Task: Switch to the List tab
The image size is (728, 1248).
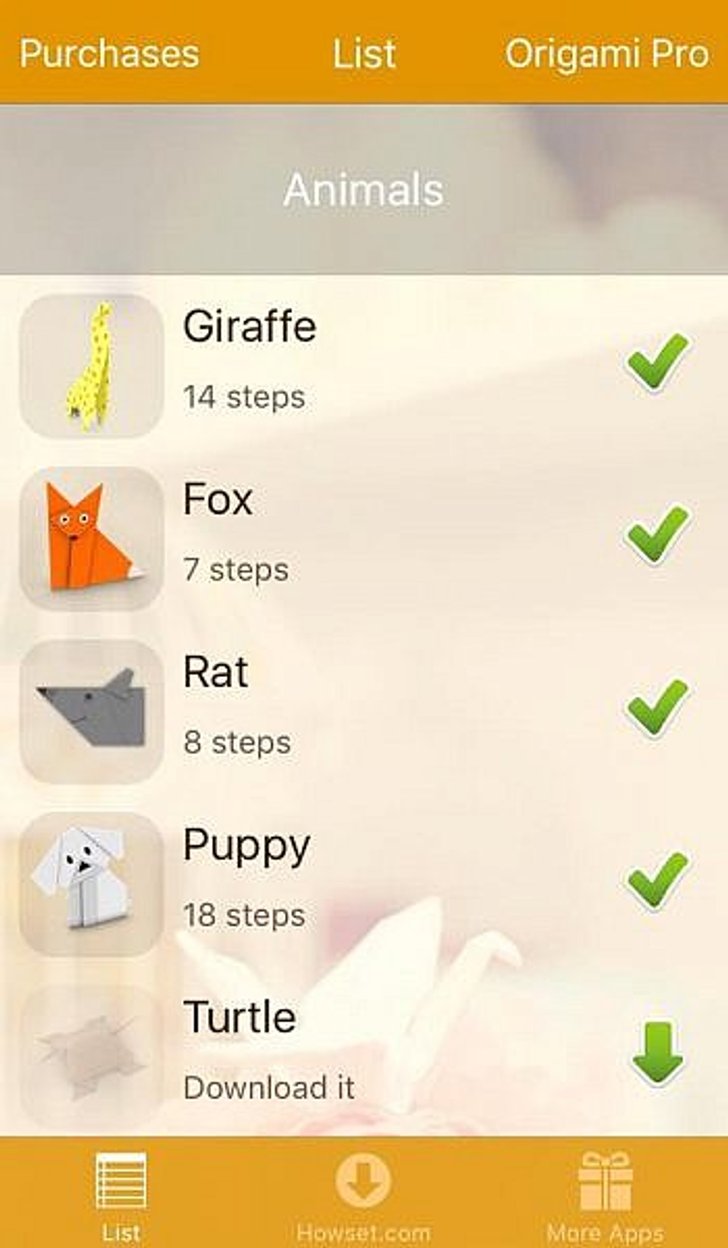Action: pos(121,1195)
